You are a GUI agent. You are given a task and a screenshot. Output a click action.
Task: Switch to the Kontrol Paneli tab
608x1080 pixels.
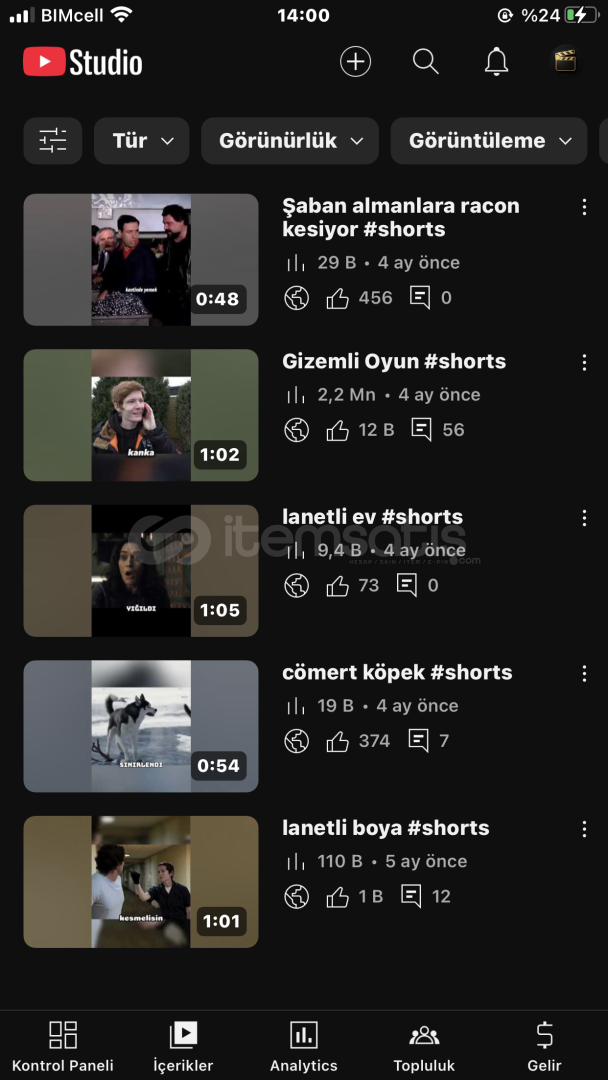pos(63,1046)
